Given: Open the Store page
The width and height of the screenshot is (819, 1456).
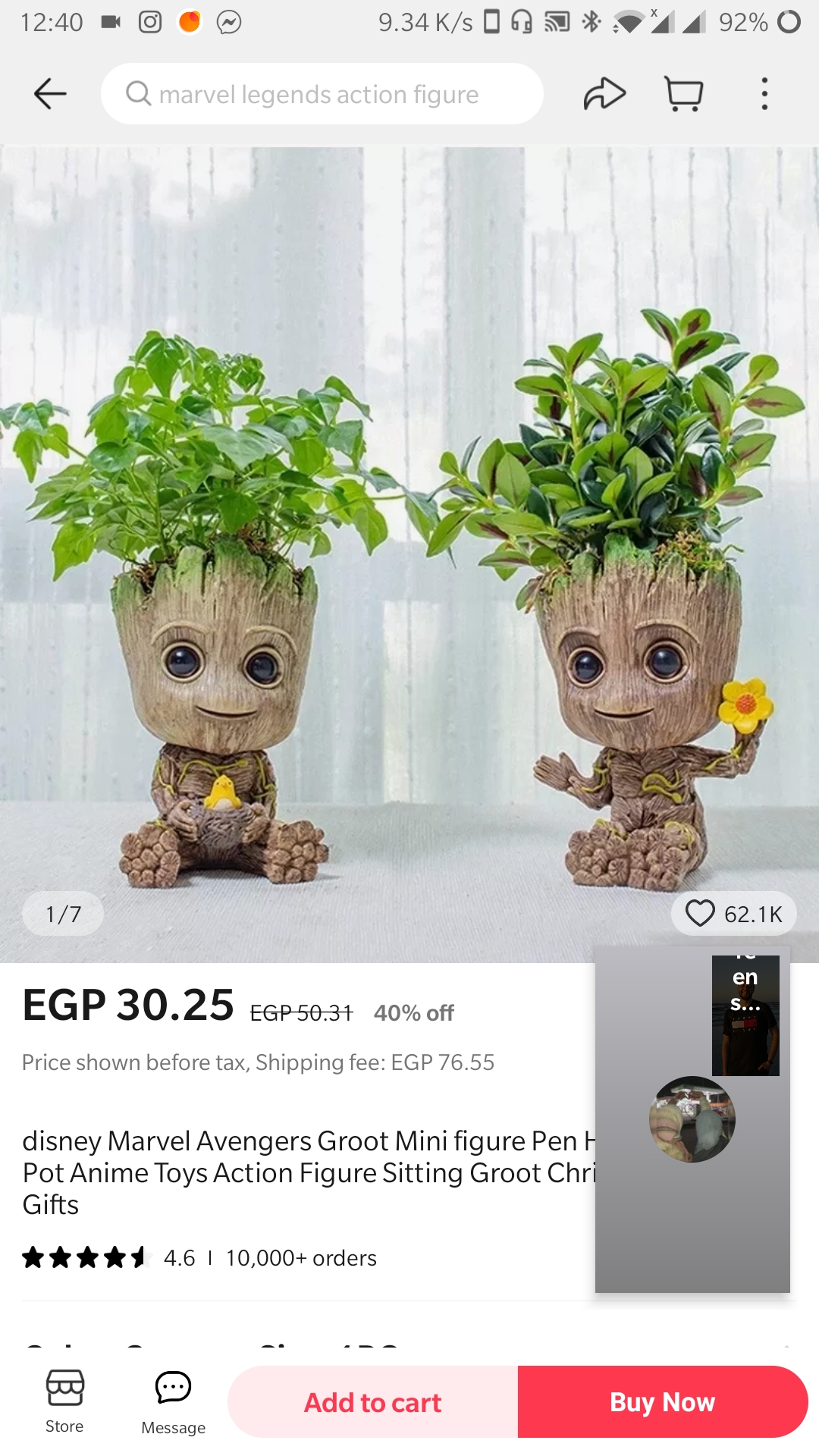Looking at the screenshot, I should coord(64,1401).
